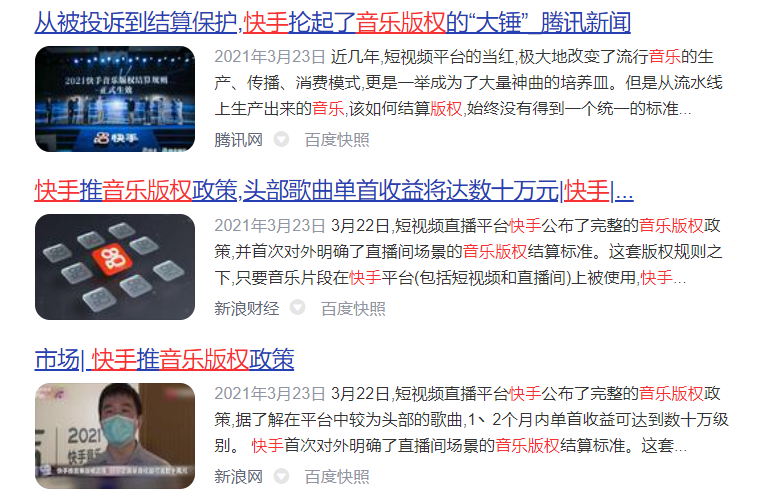Open 百度快照 next to 腾讯网
The image size is (763, 499).
[x=337, y=140]
